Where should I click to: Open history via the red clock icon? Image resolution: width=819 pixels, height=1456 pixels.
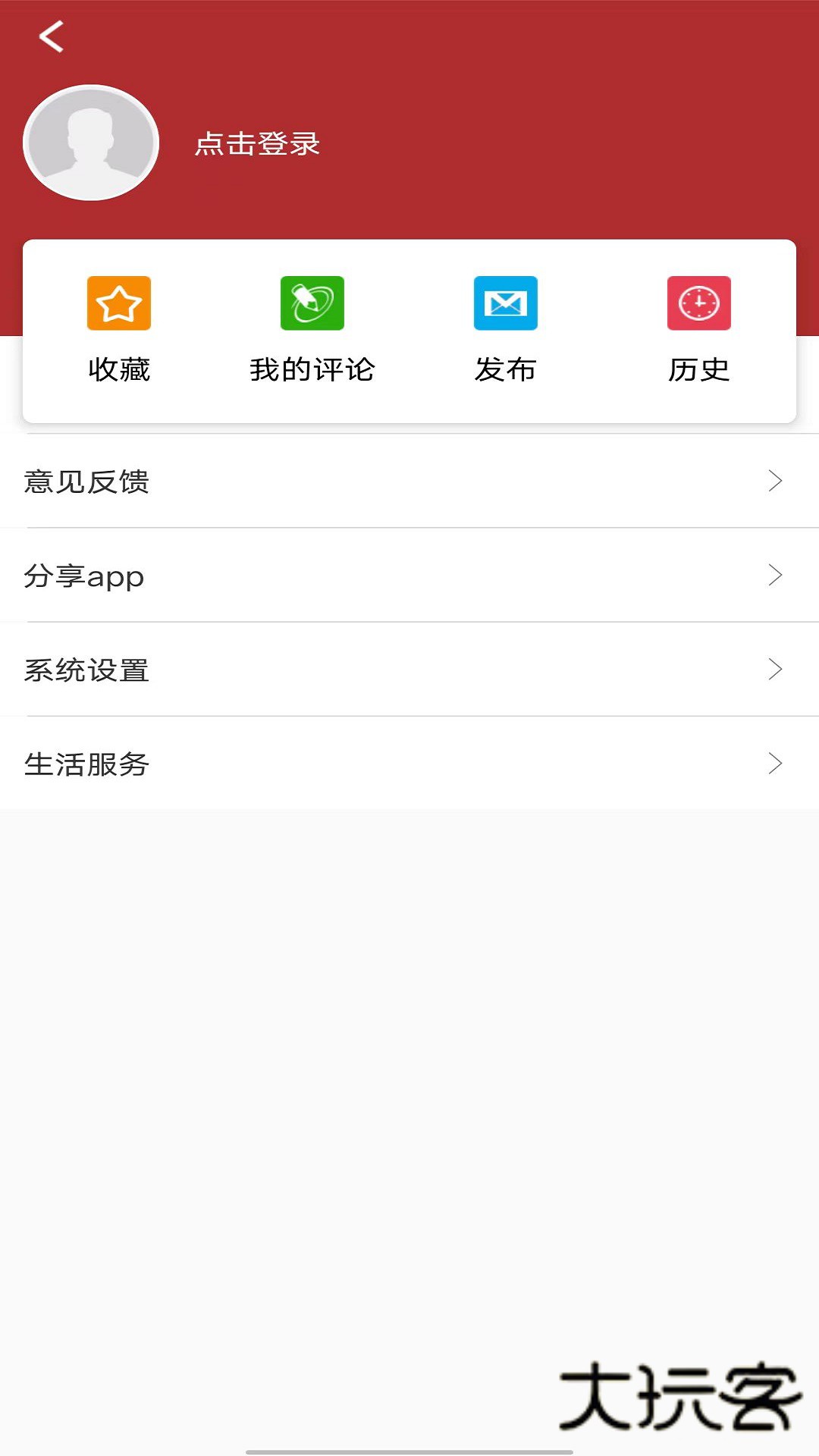pyautogui.click(x=698, y=303)
